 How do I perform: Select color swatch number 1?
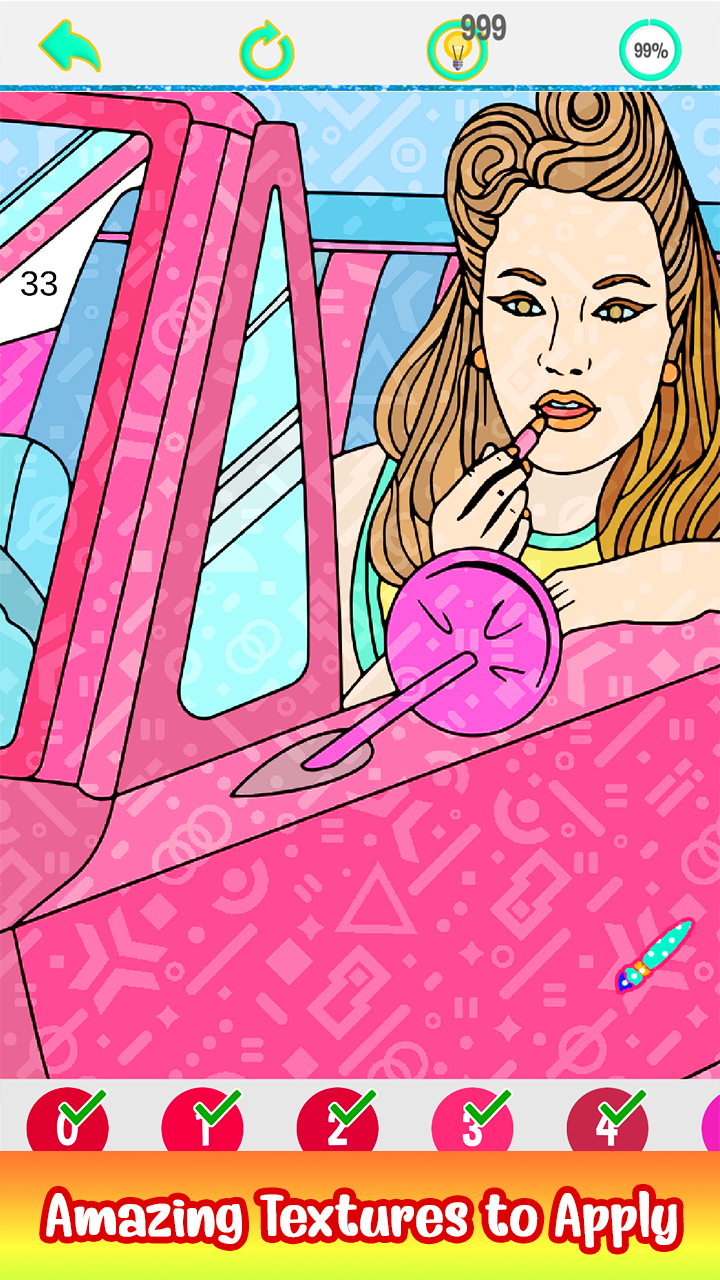[203, 1127]
